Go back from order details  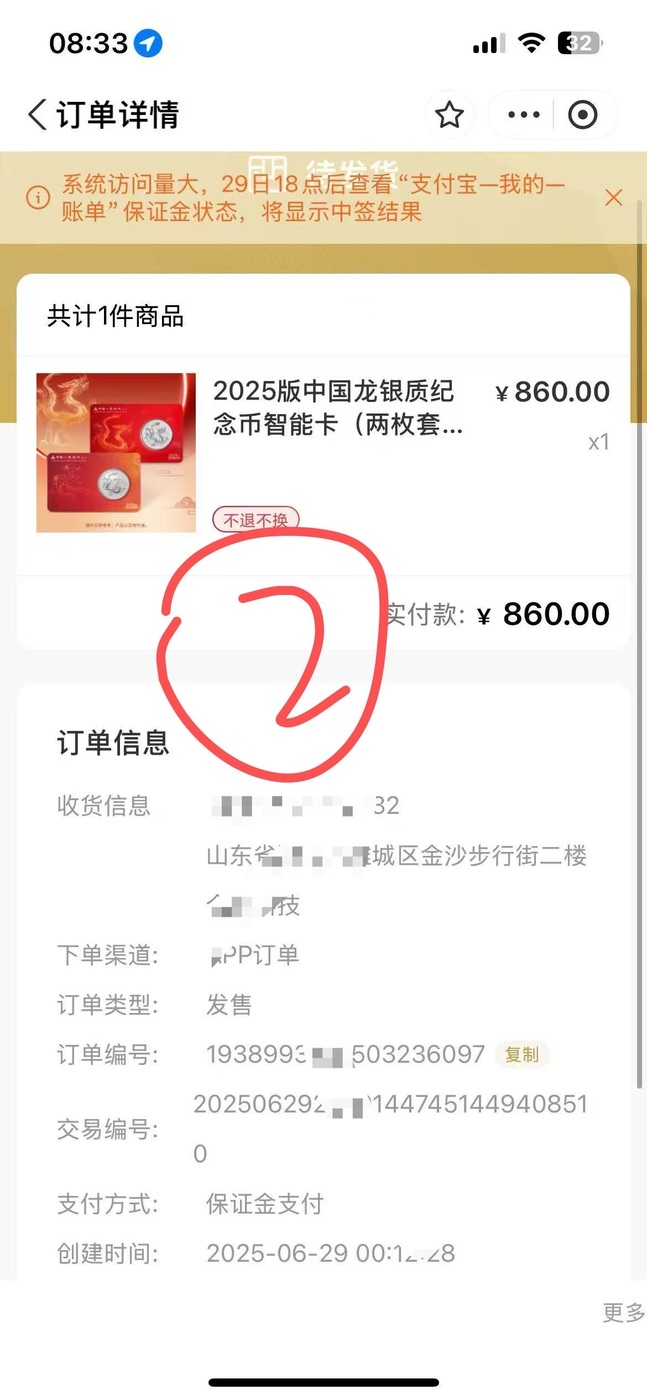(37, 115)
